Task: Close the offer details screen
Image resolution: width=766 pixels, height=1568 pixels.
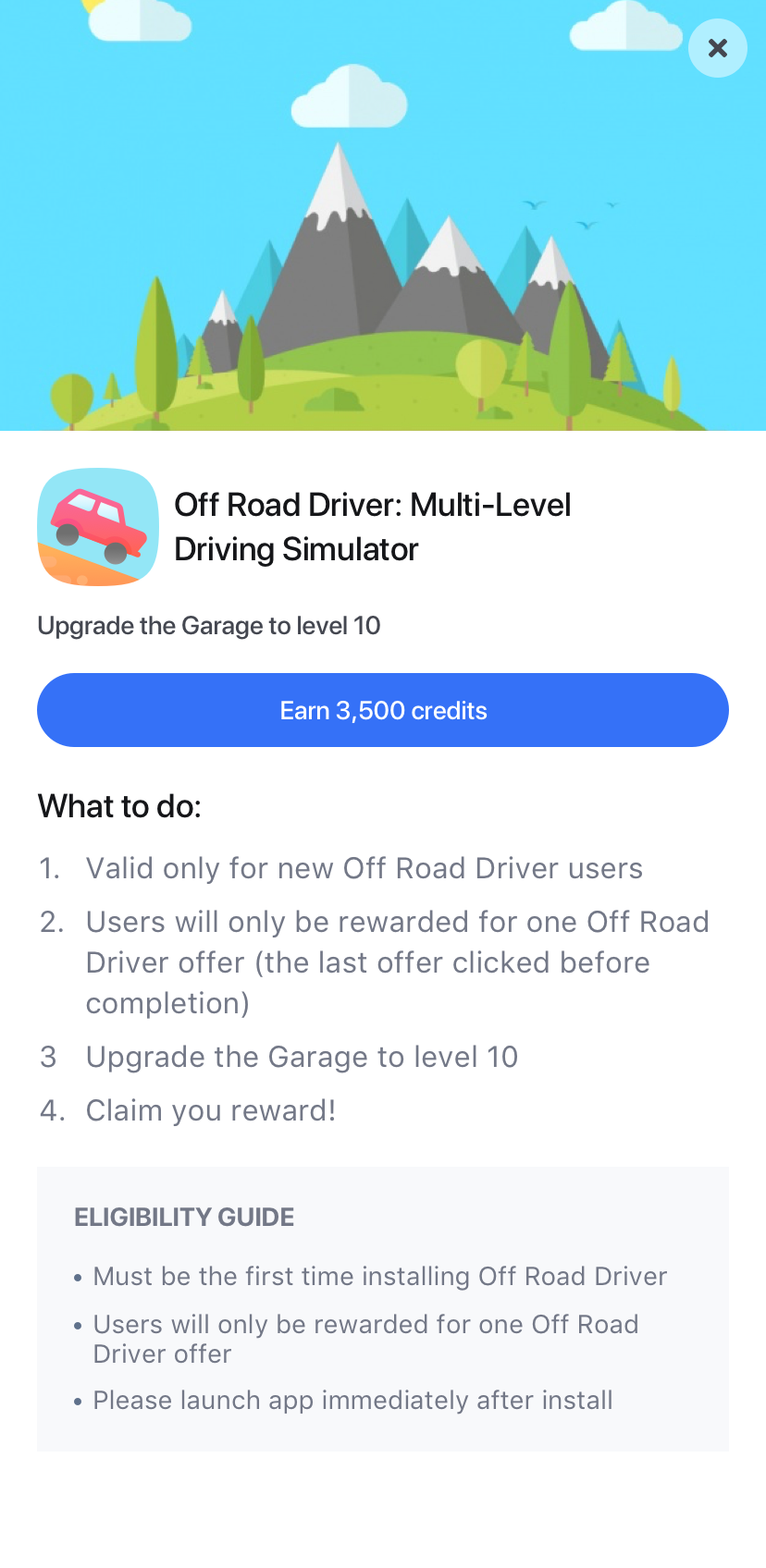Action: point(717,48)
